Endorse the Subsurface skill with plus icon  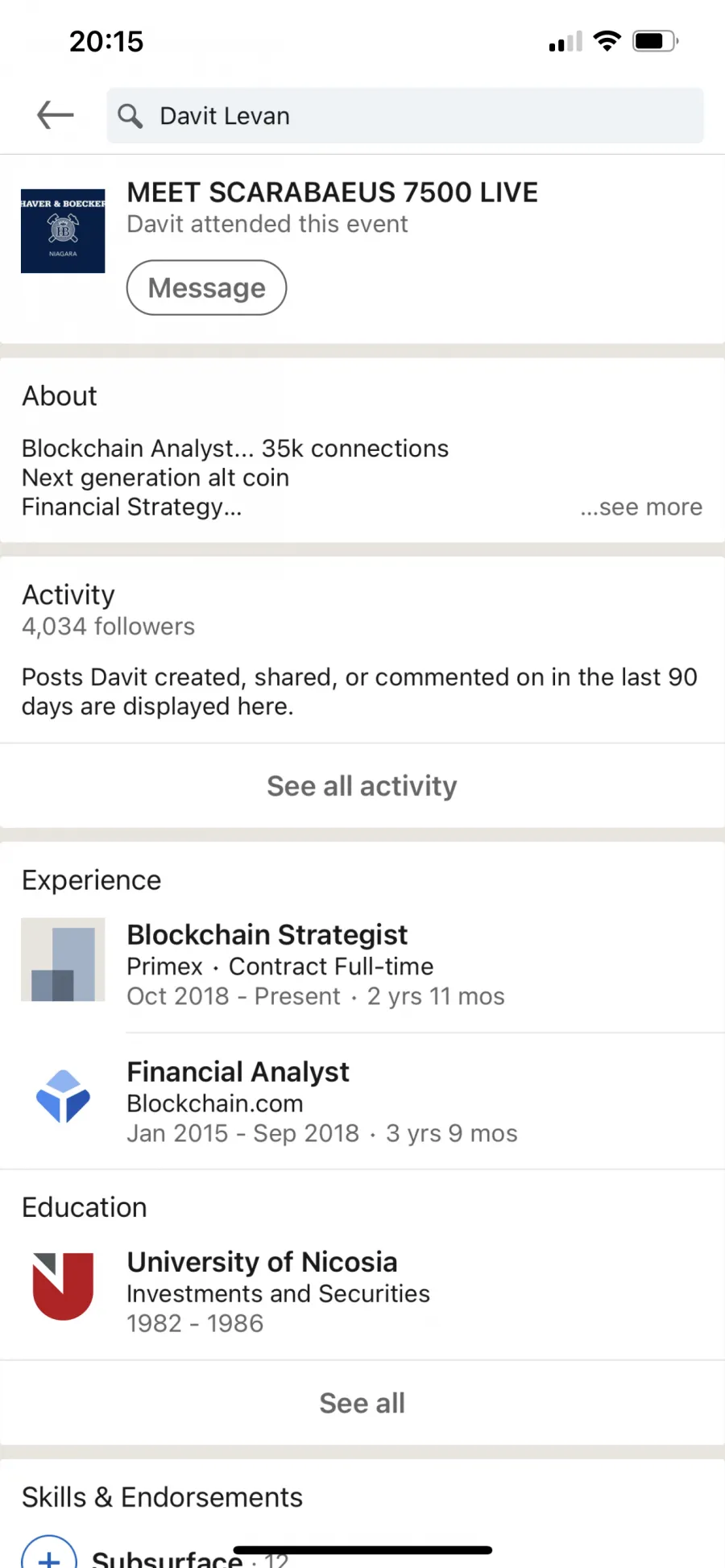(49, 1554)
